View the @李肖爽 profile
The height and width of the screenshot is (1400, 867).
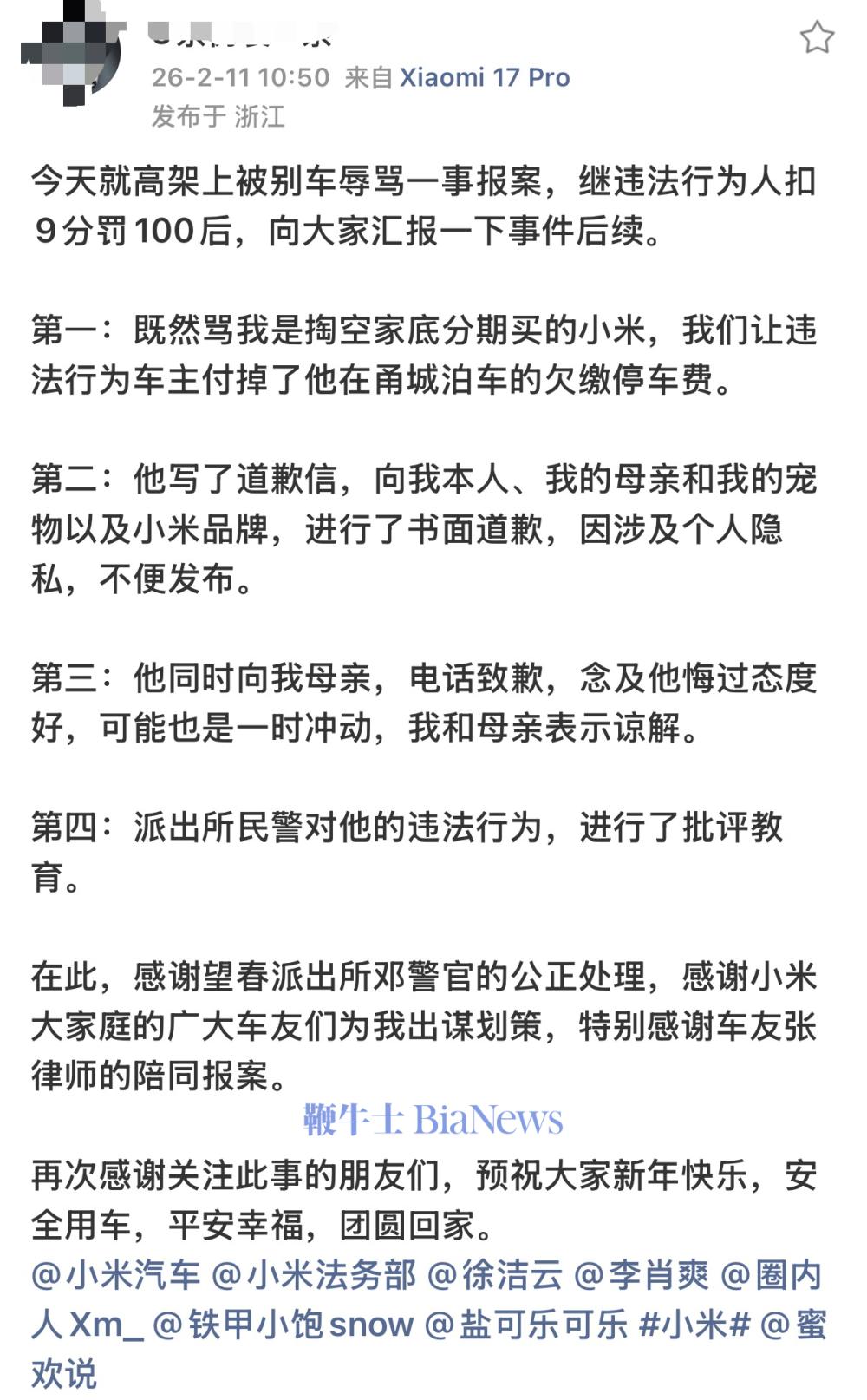(x=642, y=1275)
